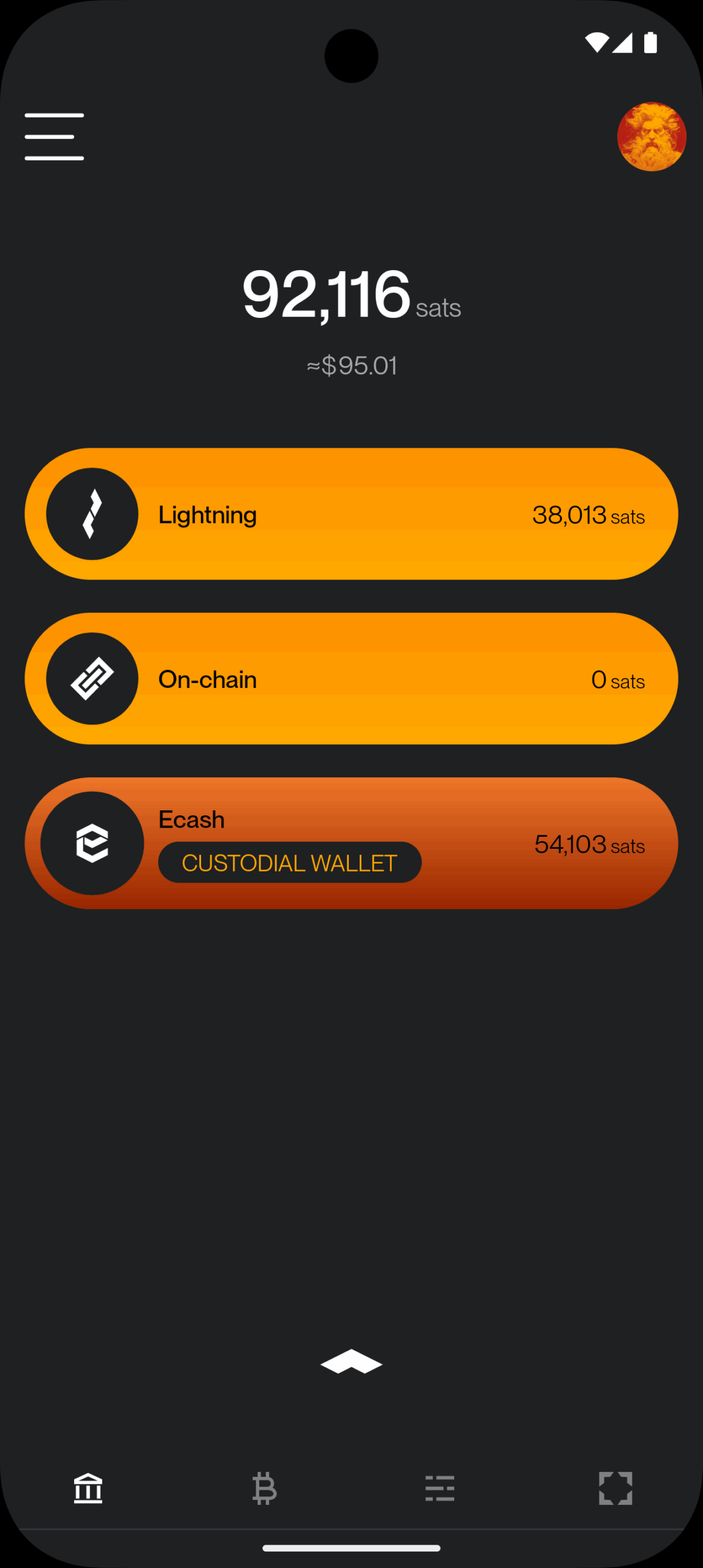Tap the 92,116 sats total balance
Screen dimensions: 703x1568
point(351,295)
